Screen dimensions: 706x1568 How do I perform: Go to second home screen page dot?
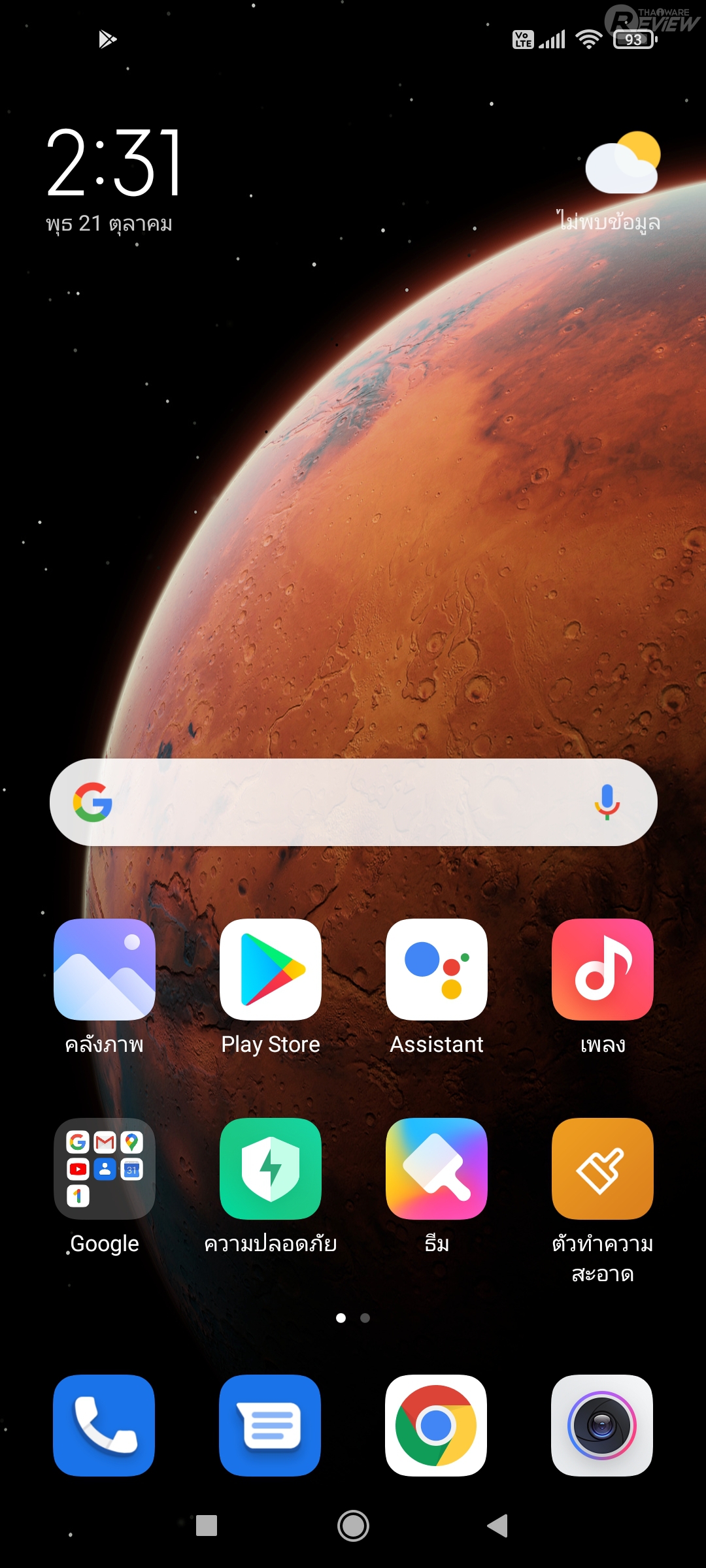[x=365, y=1318]
